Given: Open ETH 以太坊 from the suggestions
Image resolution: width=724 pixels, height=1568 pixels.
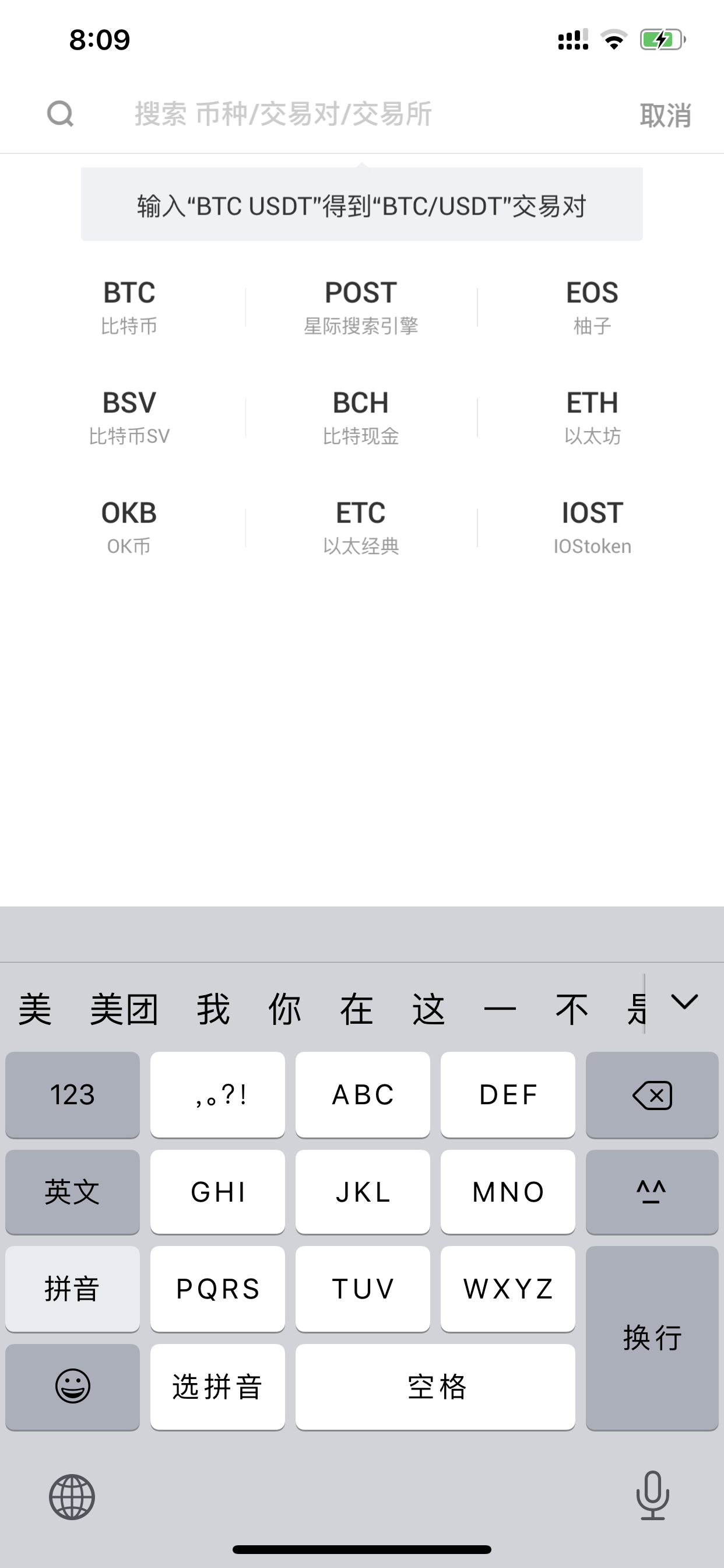Looking at the screenshot, I should (x=592, y=418).
